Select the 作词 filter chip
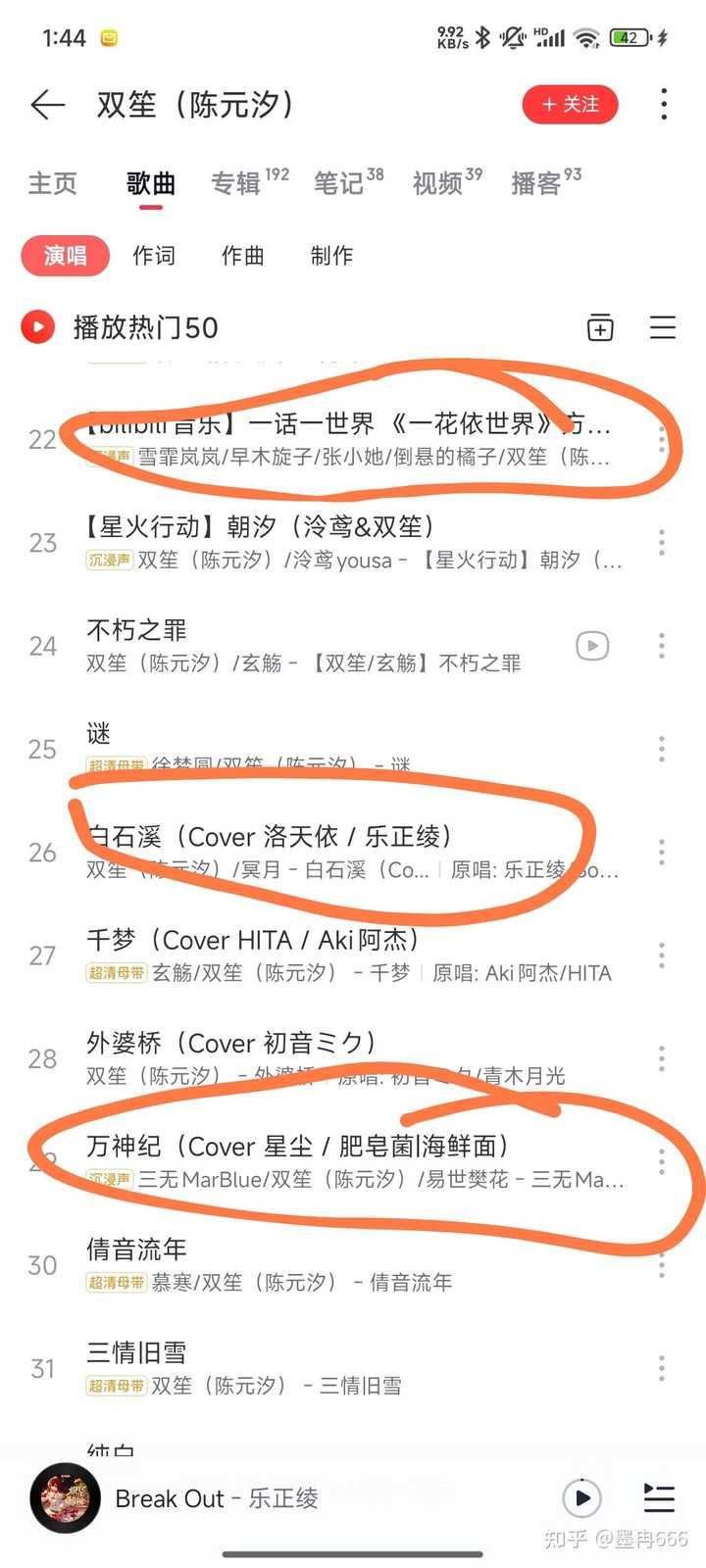This screenshot has width=706, height=1568. (154, 256)
